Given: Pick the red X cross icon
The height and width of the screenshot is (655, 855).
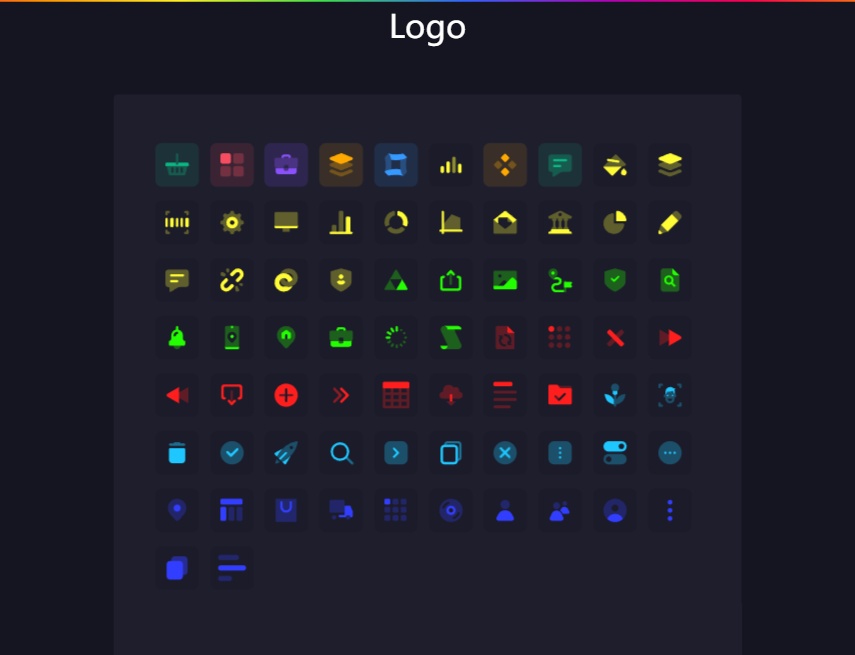Looking at the screenshot, I should (615, 338).
